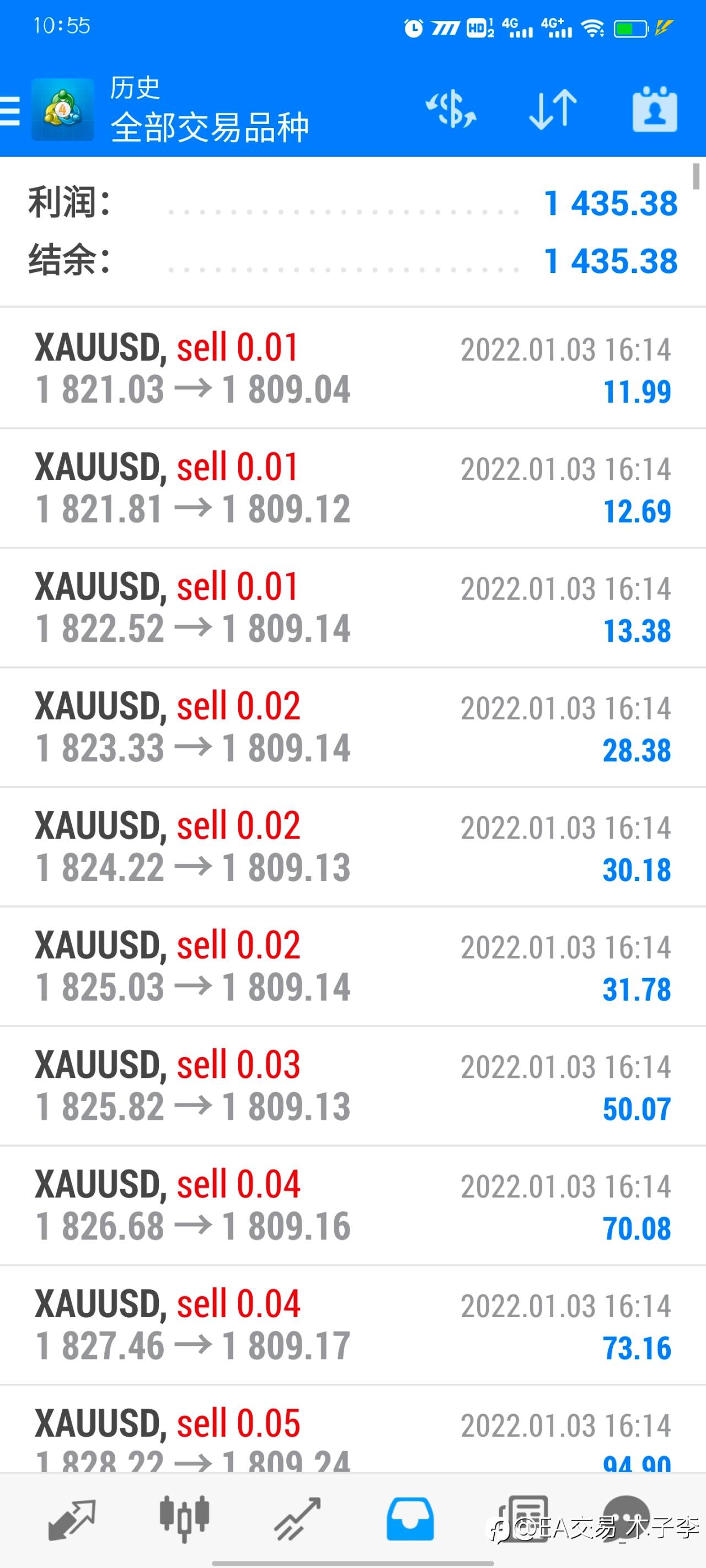
Task: Select the History inbox tab
Action: (410, 1519)
